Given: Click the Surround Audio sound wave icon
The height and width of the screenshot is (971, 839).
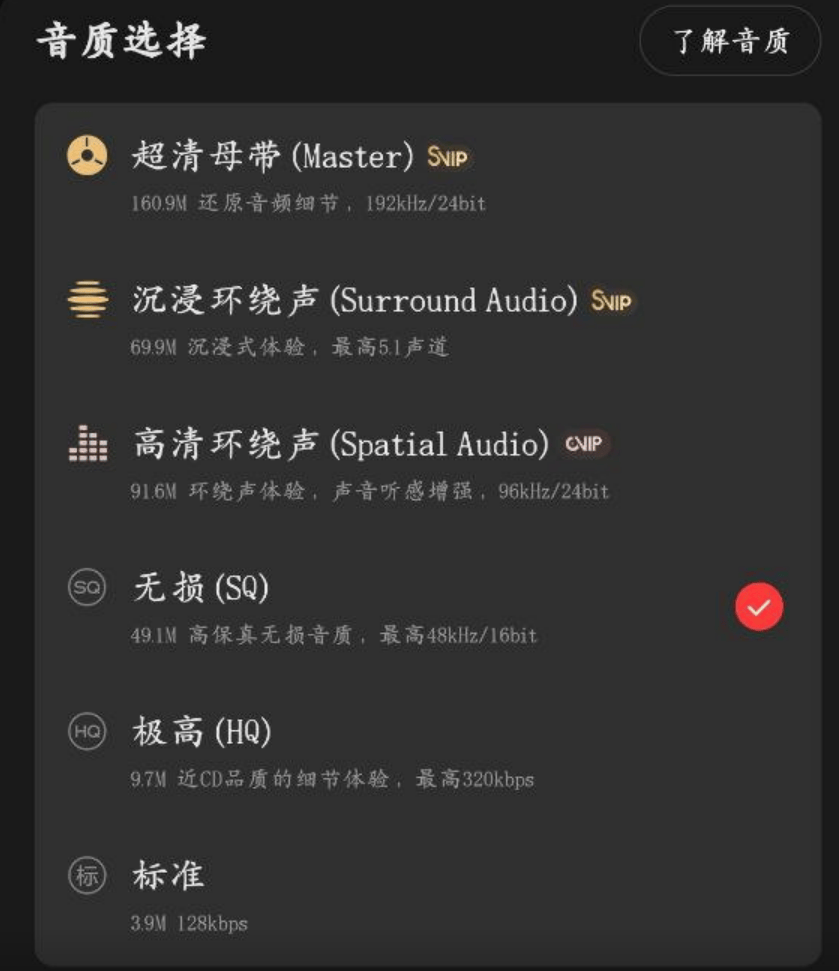Looking at the screenshot, I should tap(88, 301).
